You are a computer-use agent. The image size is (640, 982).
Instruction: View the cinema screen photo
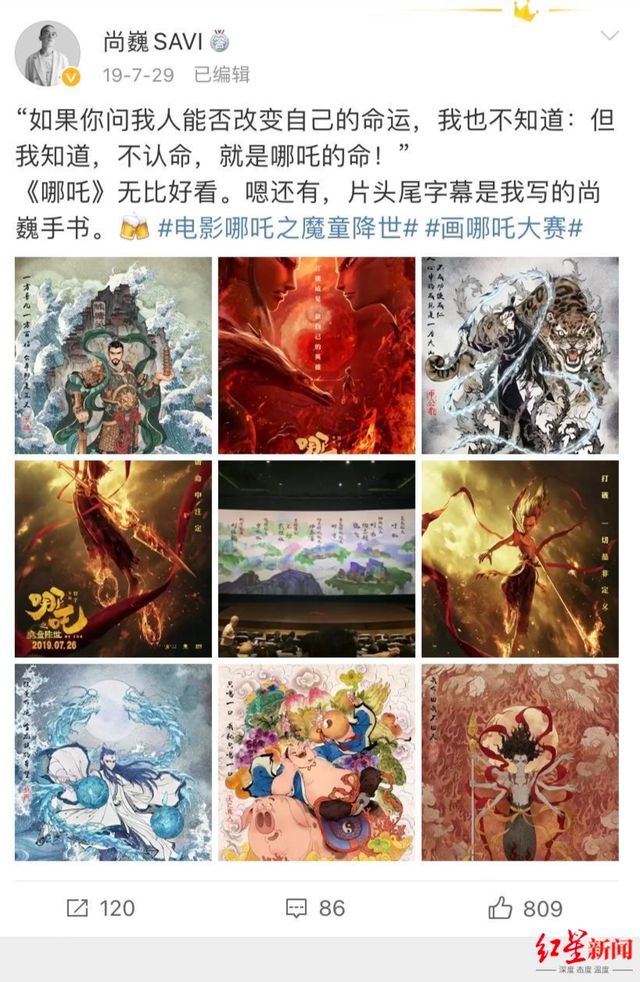coord(316,558)
